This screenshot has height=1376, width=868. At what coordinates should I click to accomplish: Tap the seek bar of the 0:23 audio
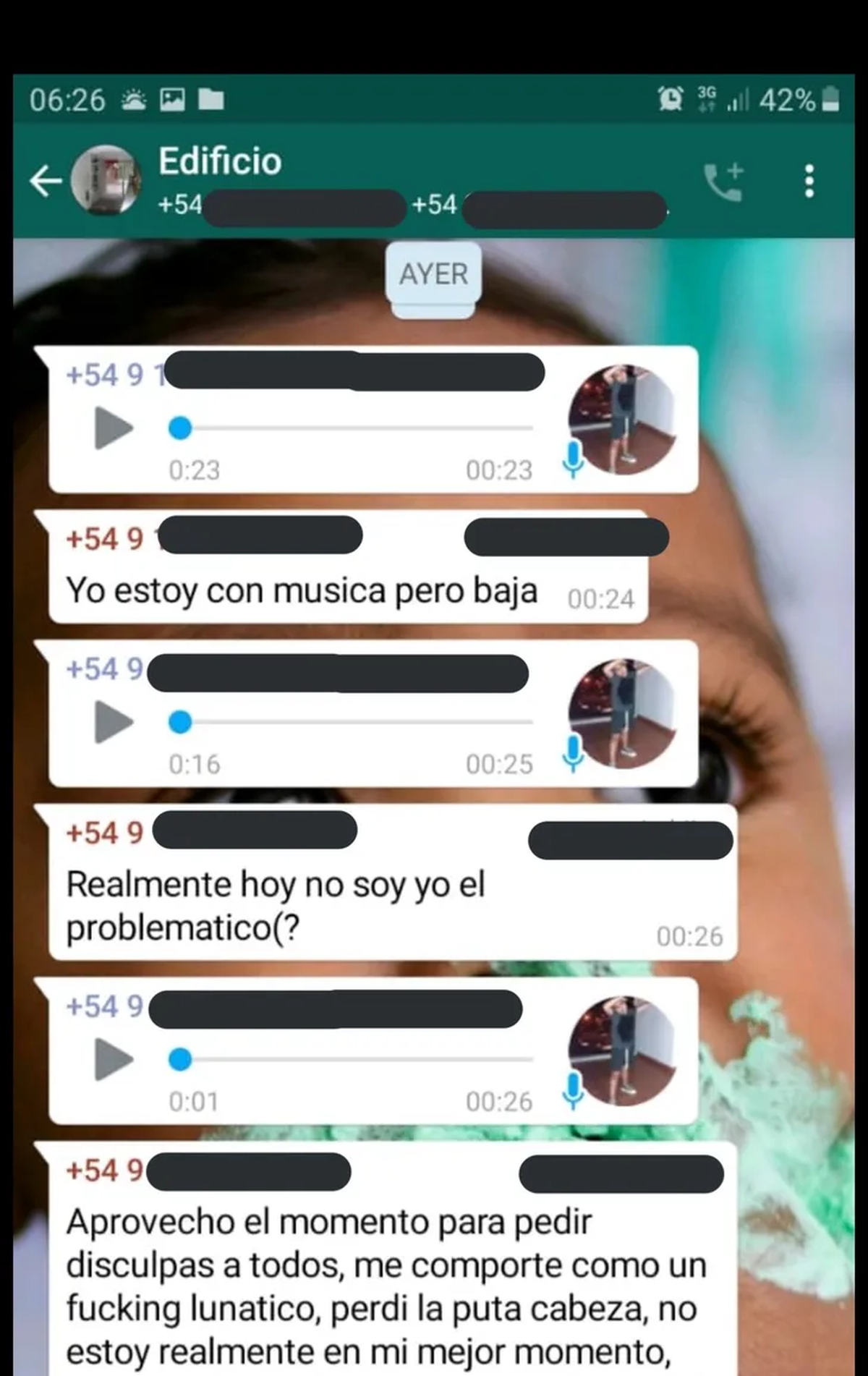(354, 428)
